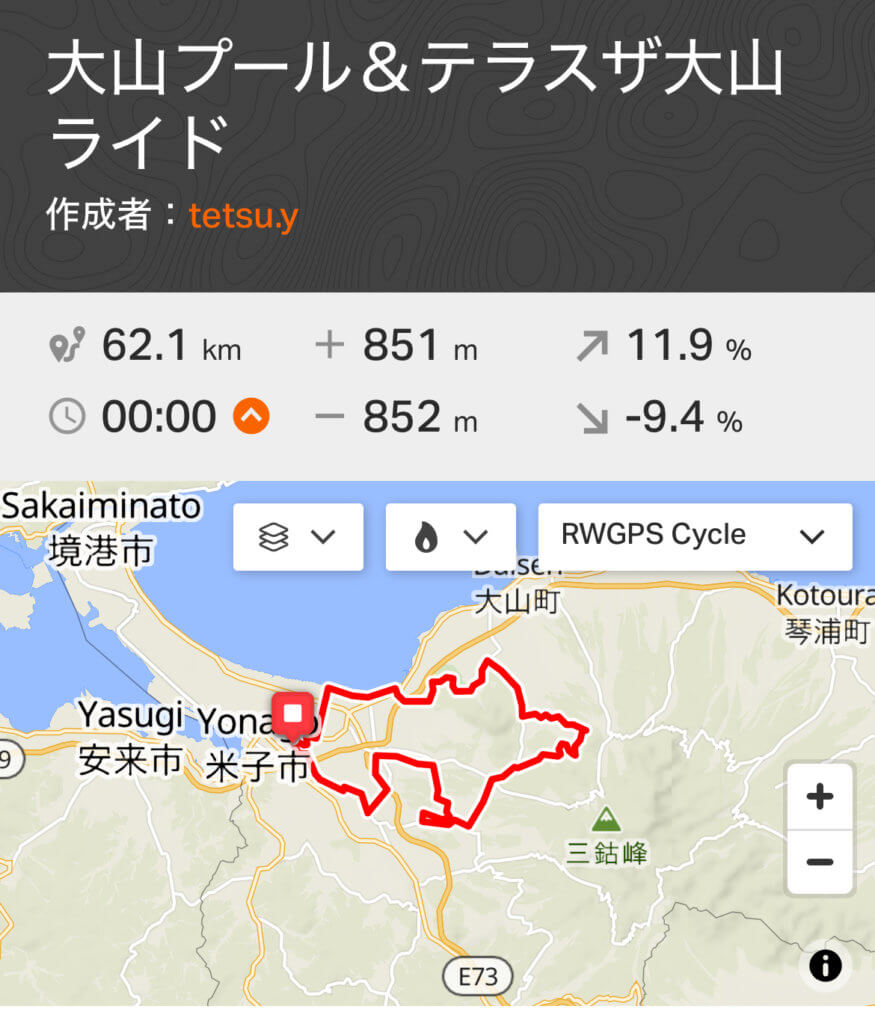Open the heatmap dropdown
This screenshot has height=1024, width=875.
[x=450, y=537]
